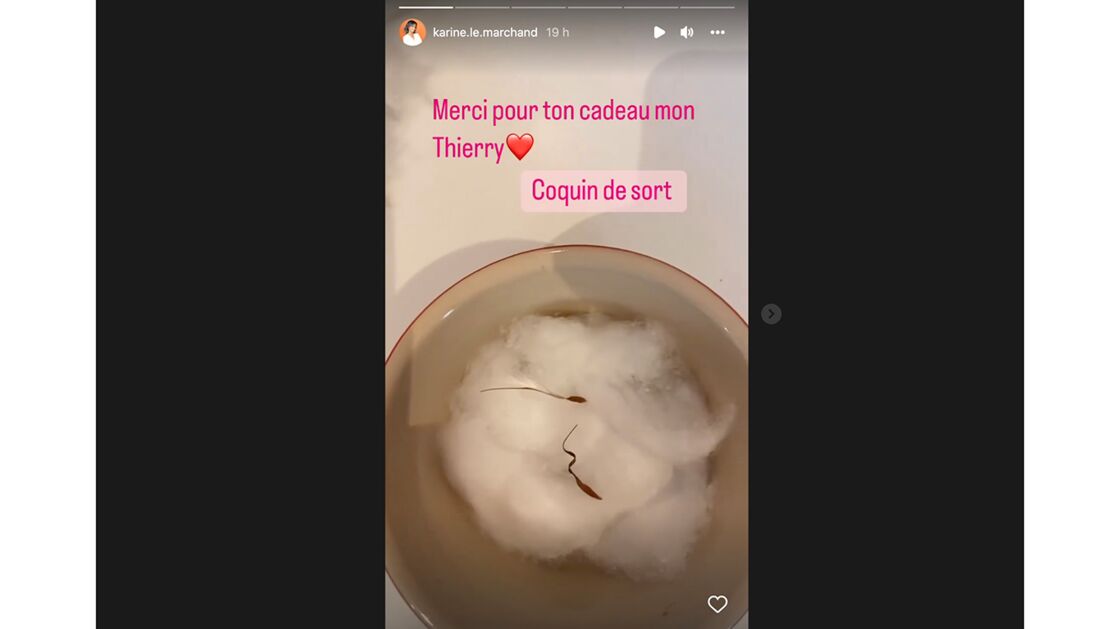Go to the next story arrow

point(771,314)
